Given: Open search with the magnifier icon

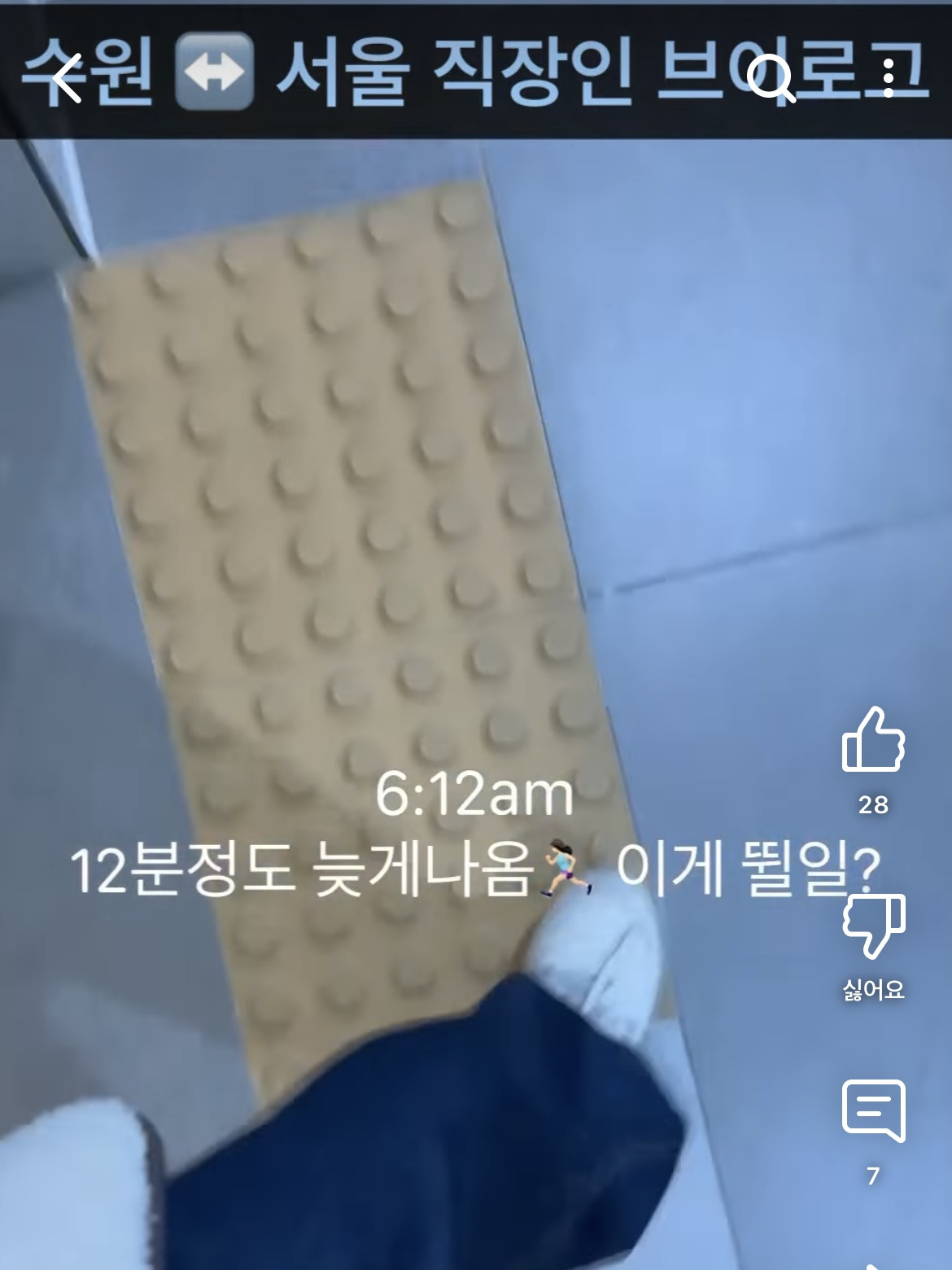Looking at the screenshot, I should pyautogui.click(x=770, y=78).
